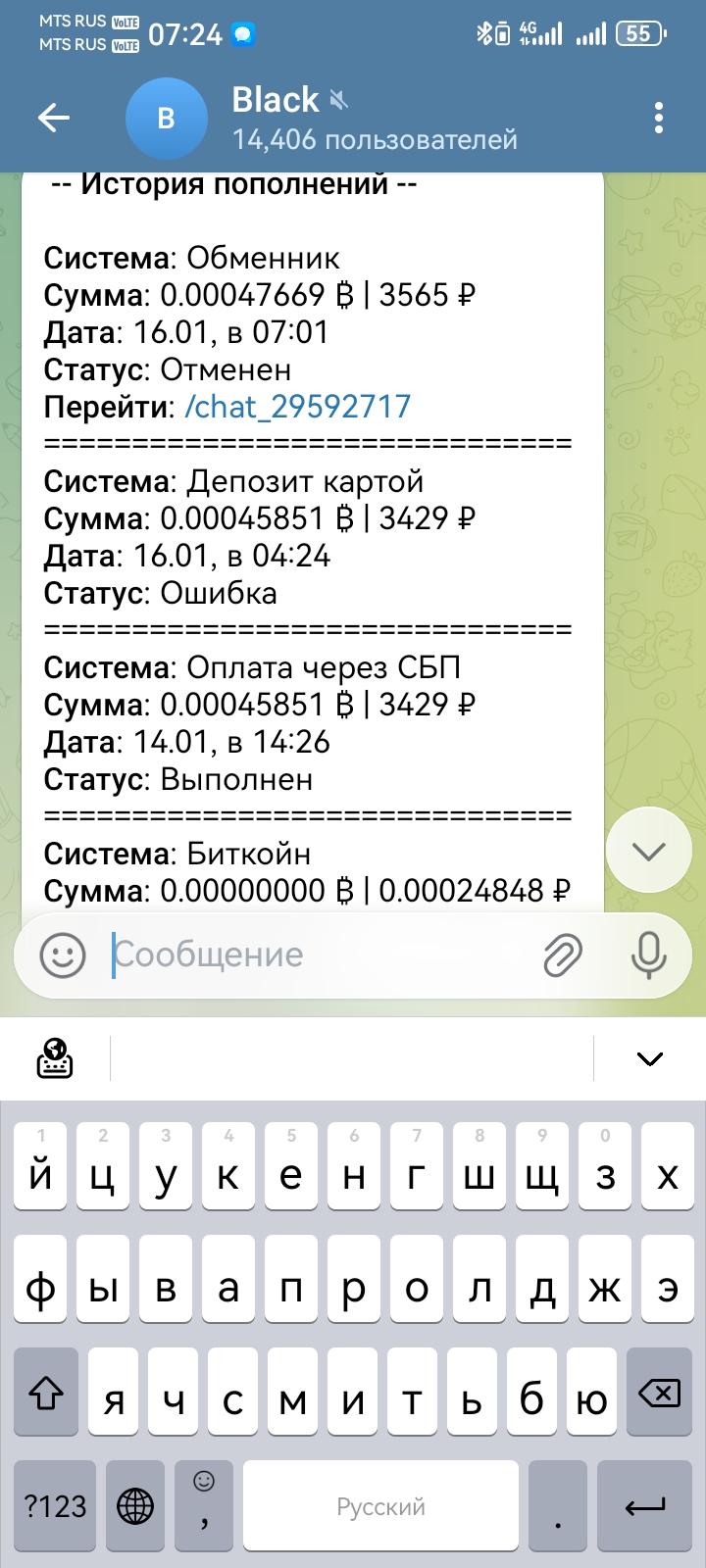The height and width of the screenshot is (1568, 706).
Task: Open the three-dot overflow menu
Action: [659, 119]
